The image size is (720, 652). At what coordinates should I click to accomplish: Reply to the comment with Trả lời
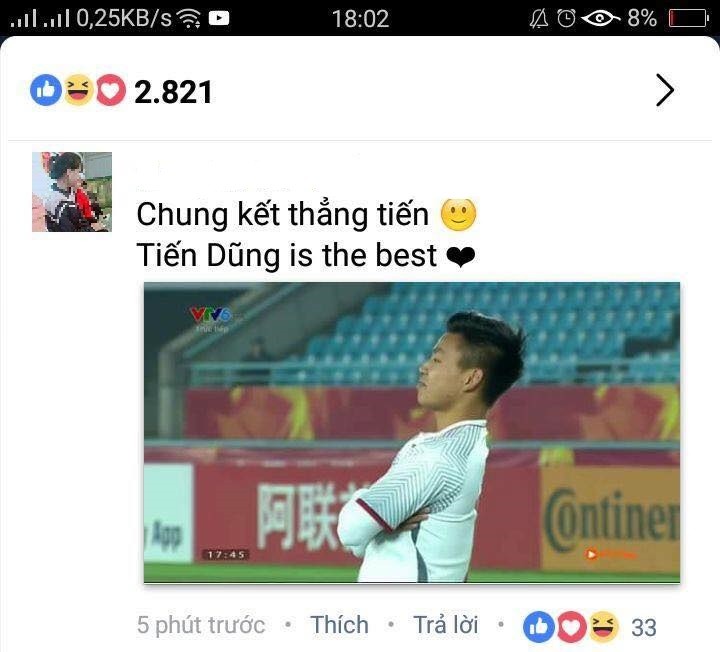(446, 625)
